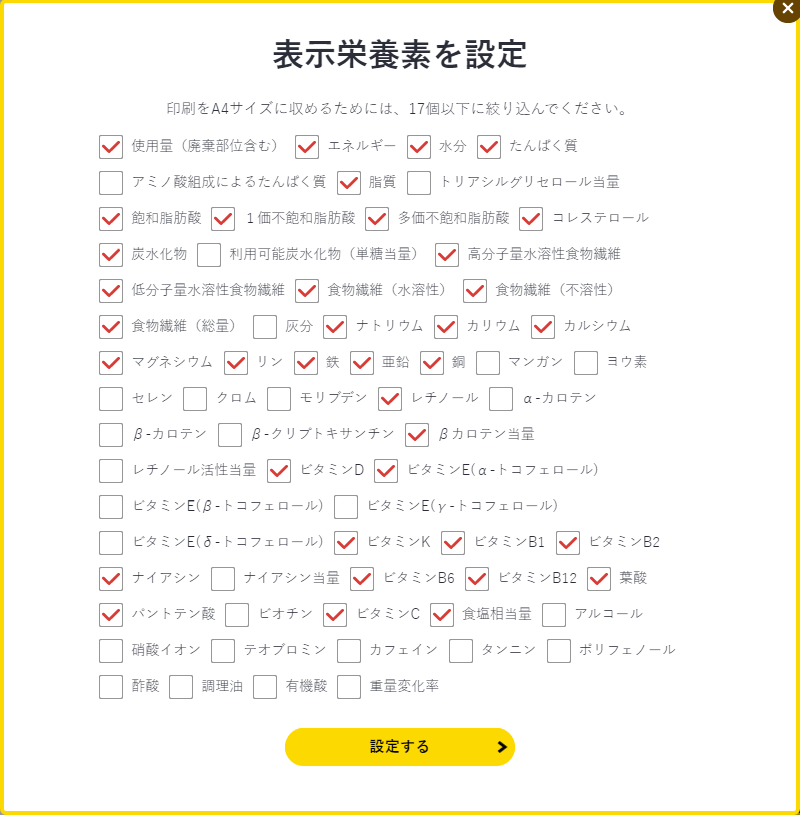Check the 重量変化率 checkbox
Screen dimensions: 800x815
coord(349,686)
